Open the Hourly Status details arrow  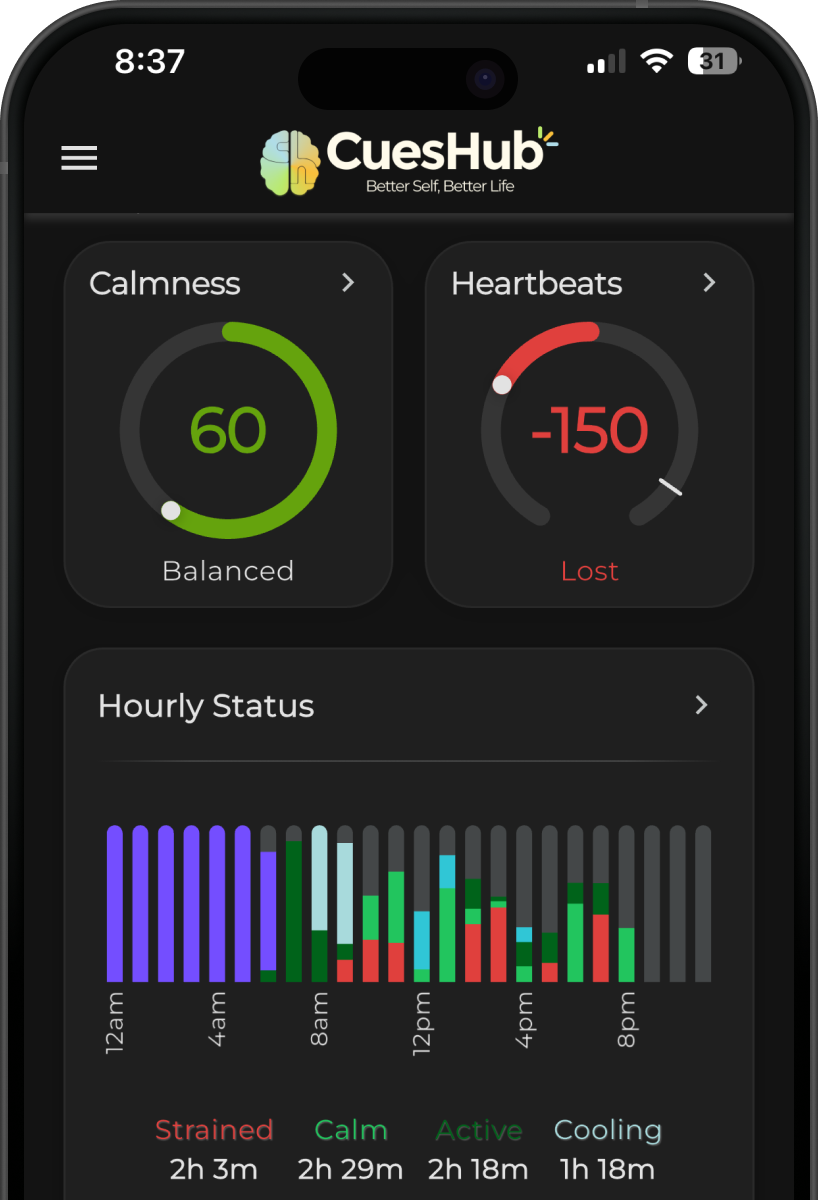701,705
